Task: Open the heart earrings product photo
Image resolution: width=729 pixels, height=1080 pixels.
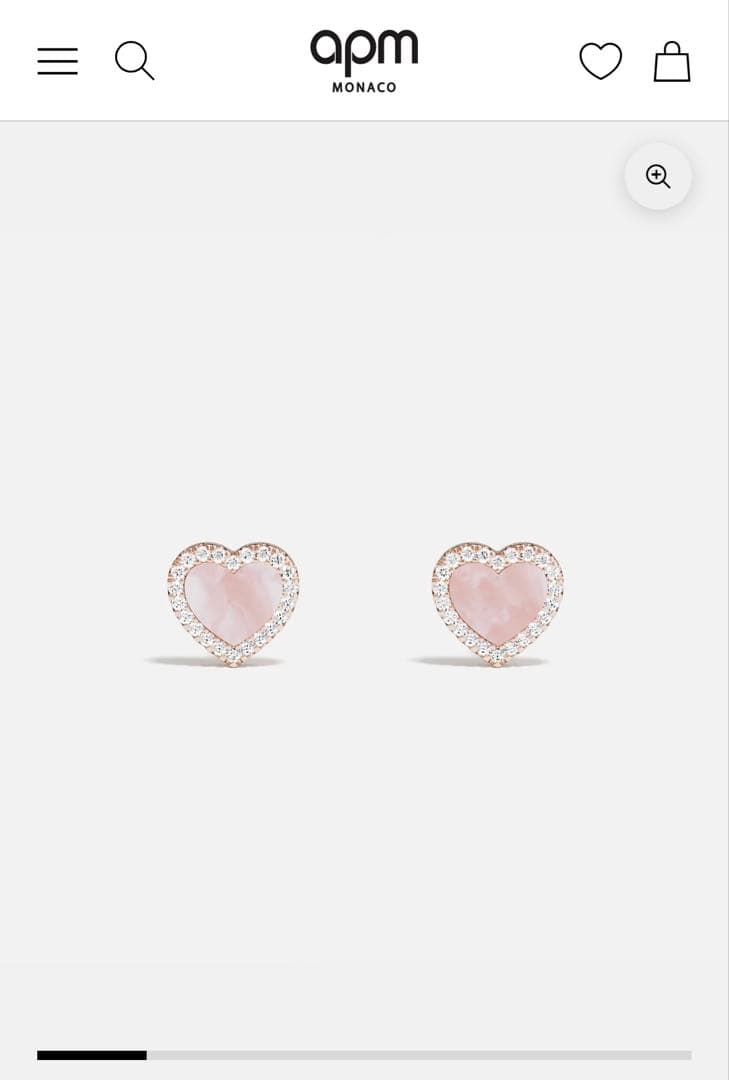Action: click(364, 603)
